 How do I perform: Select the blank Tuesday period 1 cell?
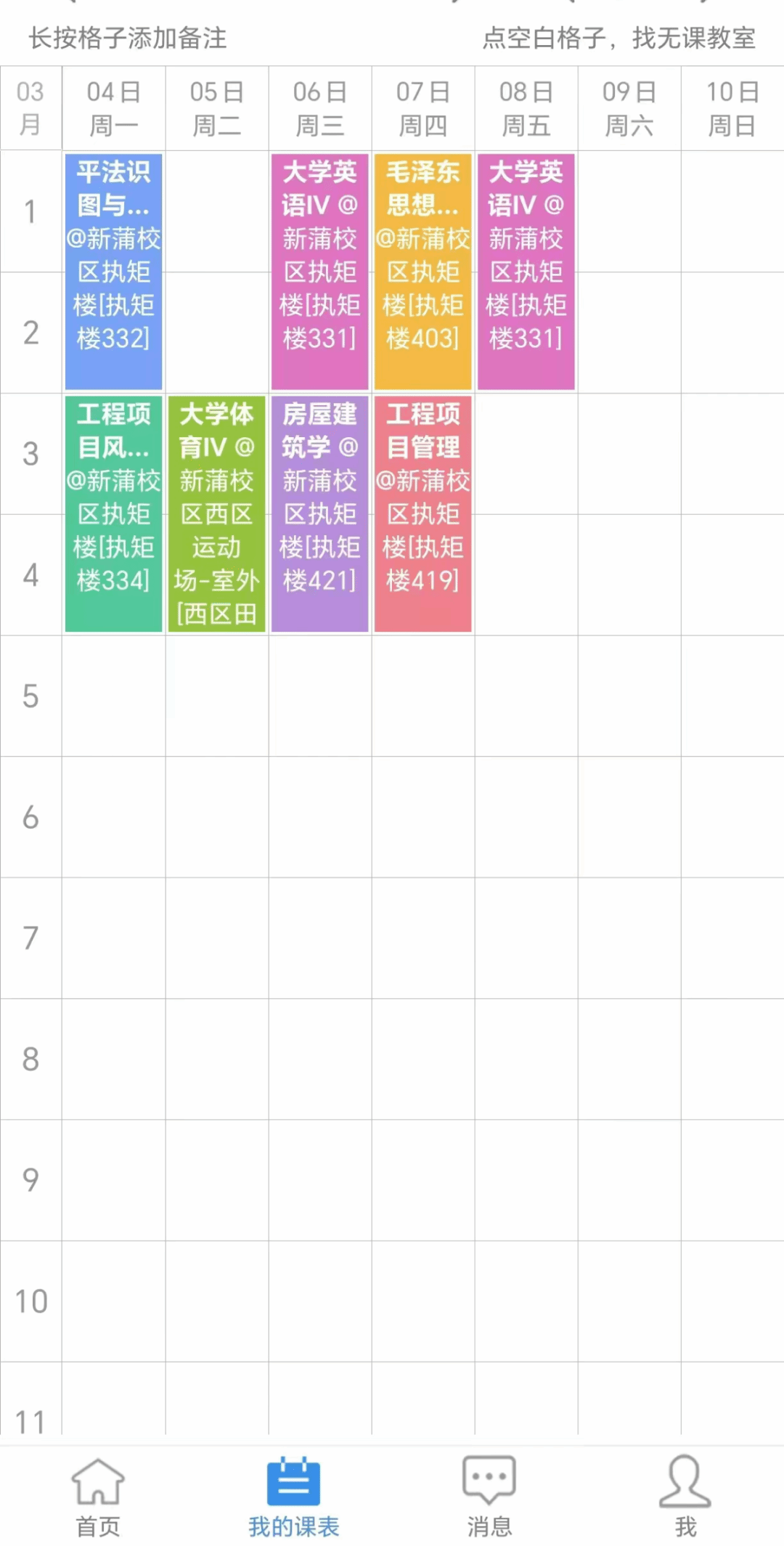pos(217,211)
